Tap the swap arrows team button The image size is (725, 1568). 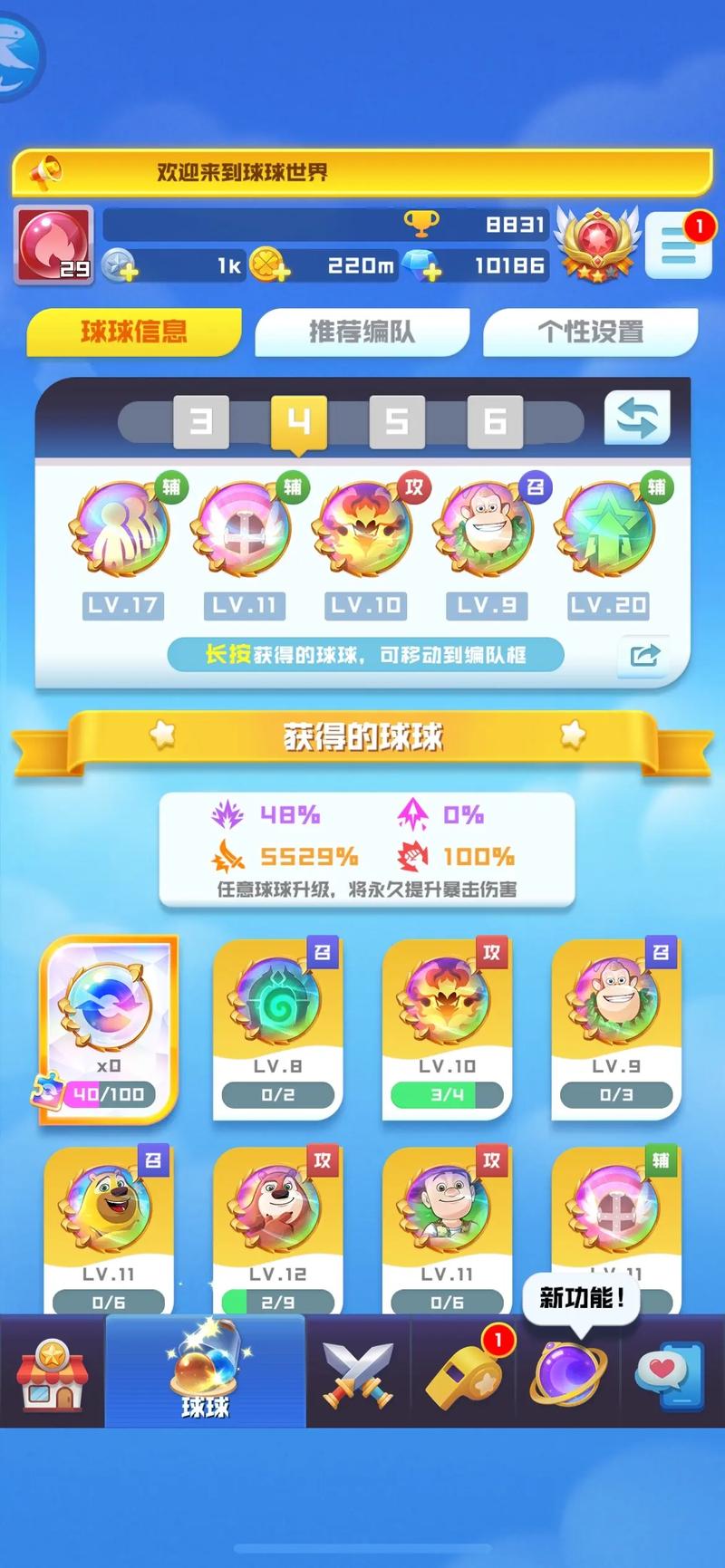[x=637, y=418]
